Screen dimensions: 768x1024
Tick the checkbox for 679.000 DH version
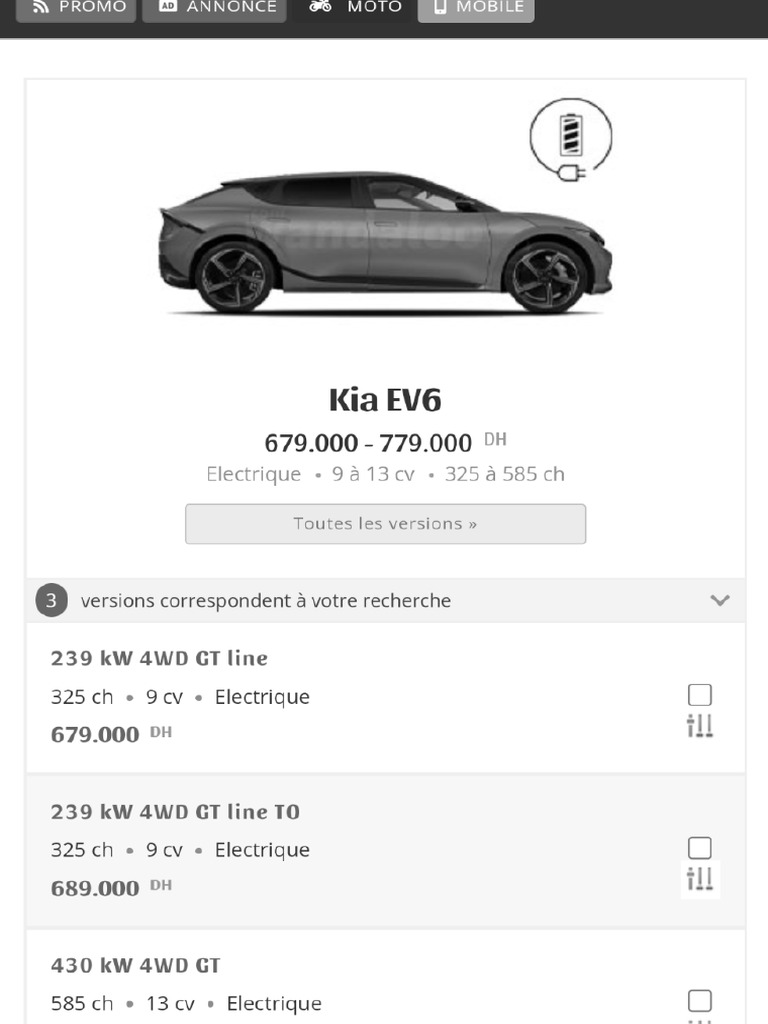(700, 694)
